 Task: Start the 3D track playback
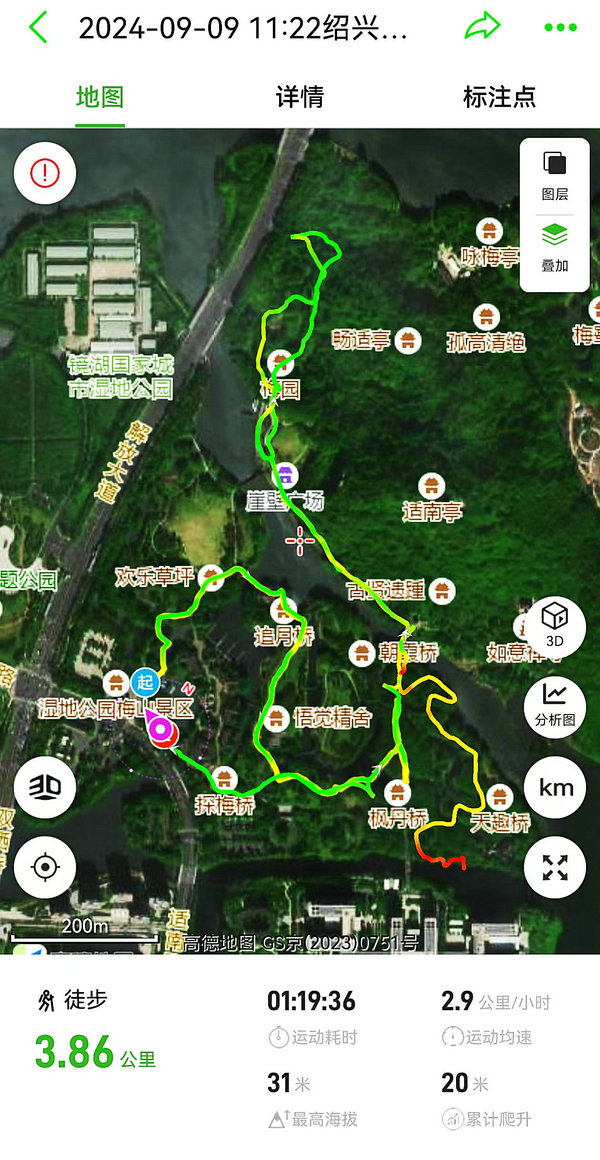click(44, 787)
